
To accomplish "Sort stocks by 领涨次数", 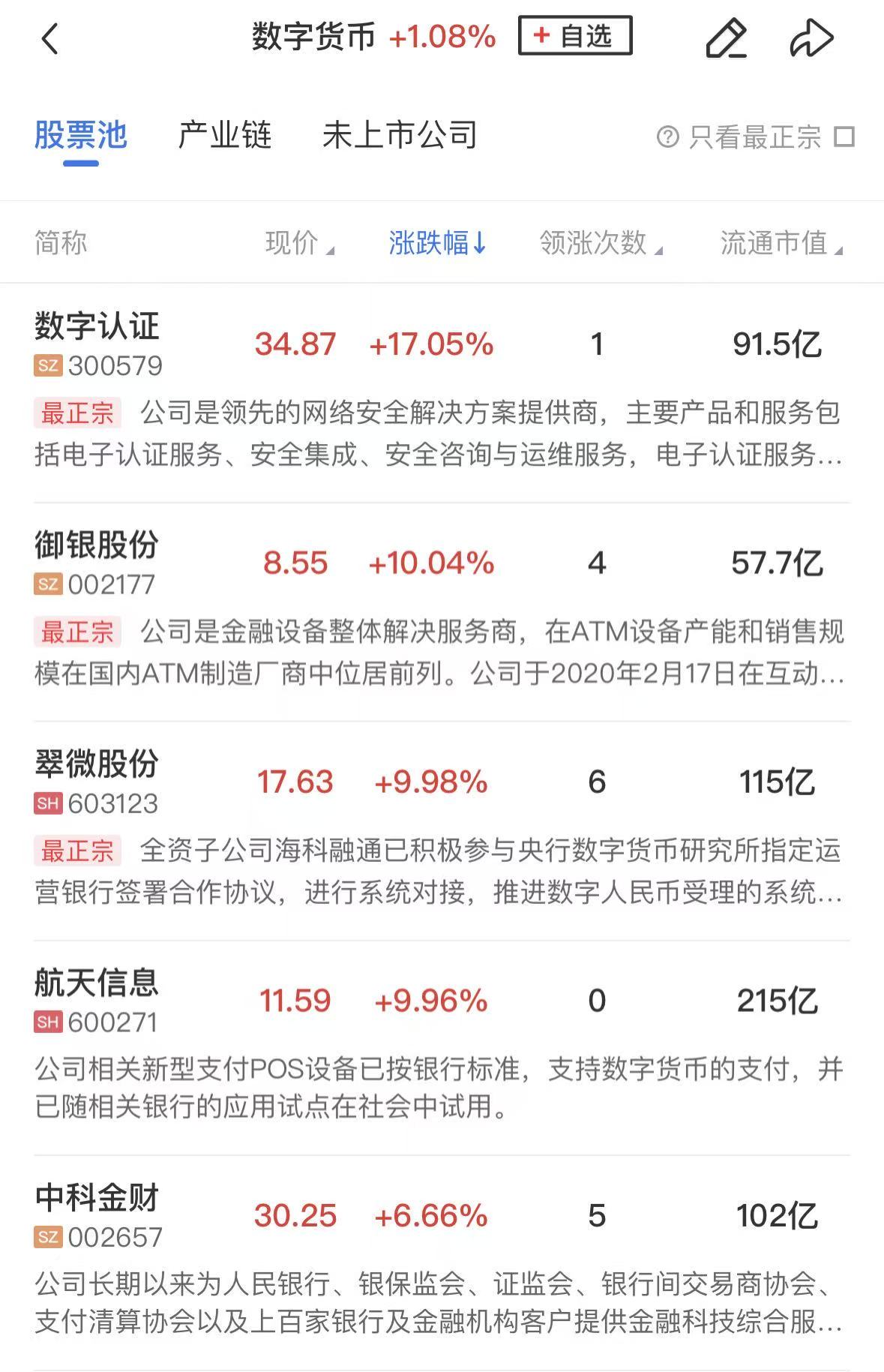I will click(x=600, y=243).
